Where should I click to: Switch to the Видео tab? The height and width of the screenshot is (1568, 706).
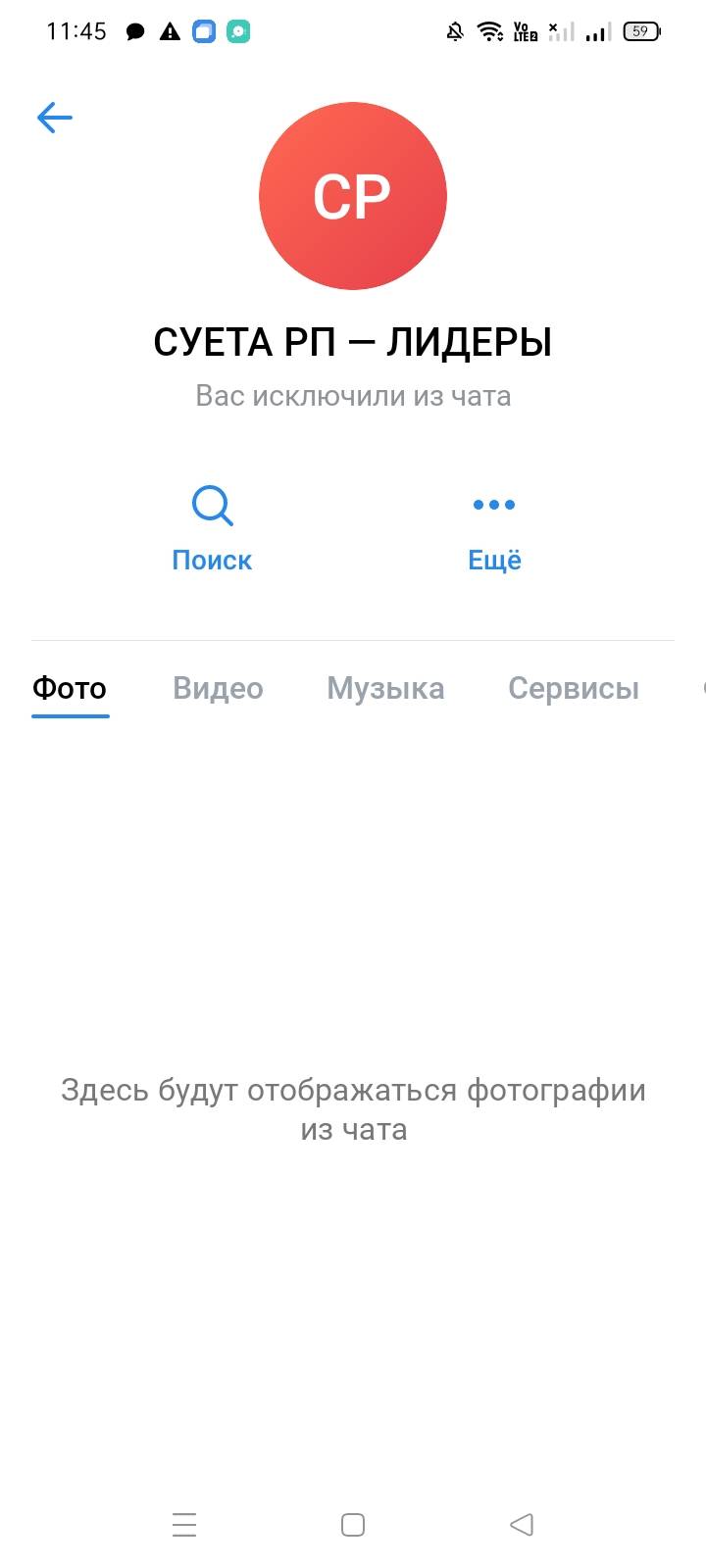tap(218, 688)
